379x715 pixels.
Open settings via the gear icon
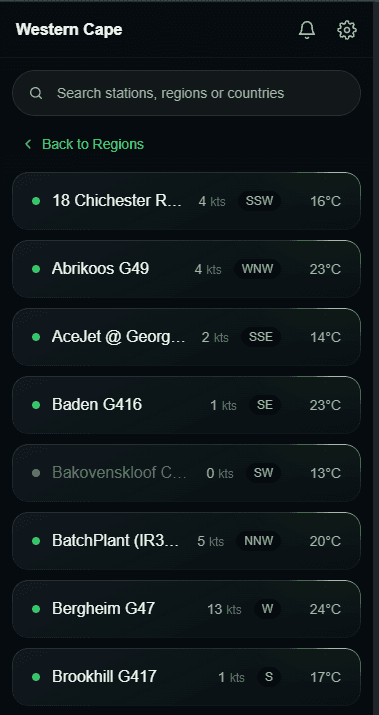pos(347,30)
